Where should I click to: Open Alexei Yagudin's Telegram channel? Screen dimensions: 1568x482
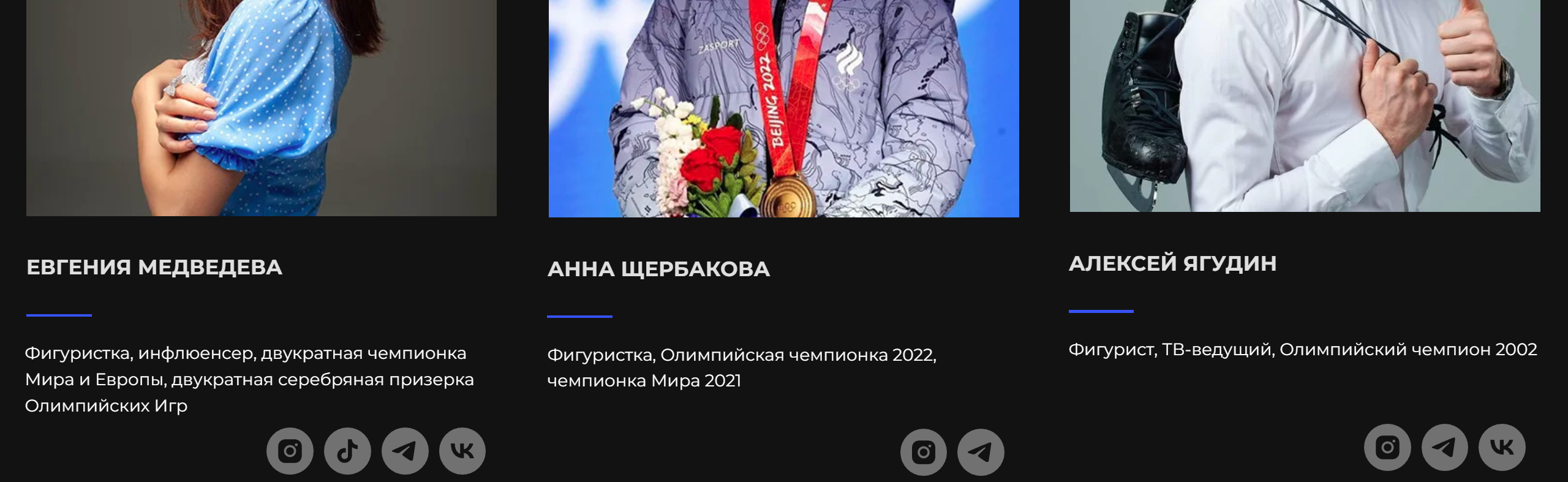pos(1444,448)
